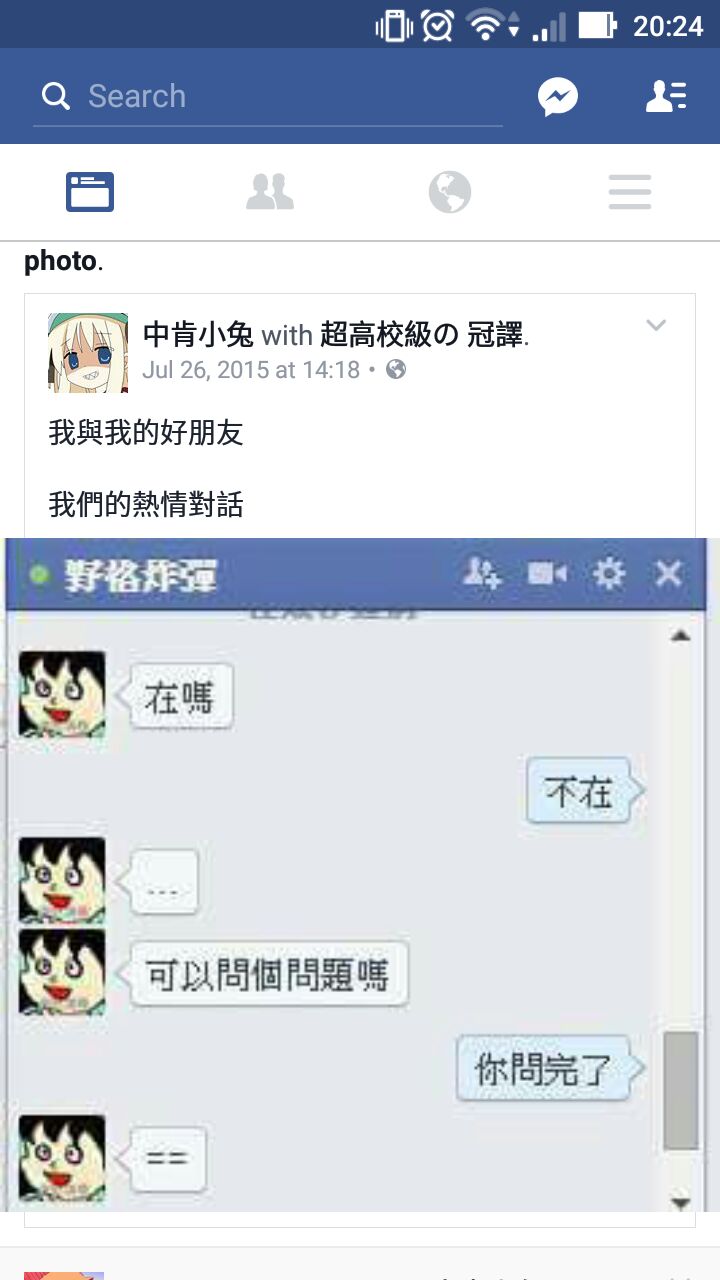Open Messenger from the top bar

coord(558,97)
